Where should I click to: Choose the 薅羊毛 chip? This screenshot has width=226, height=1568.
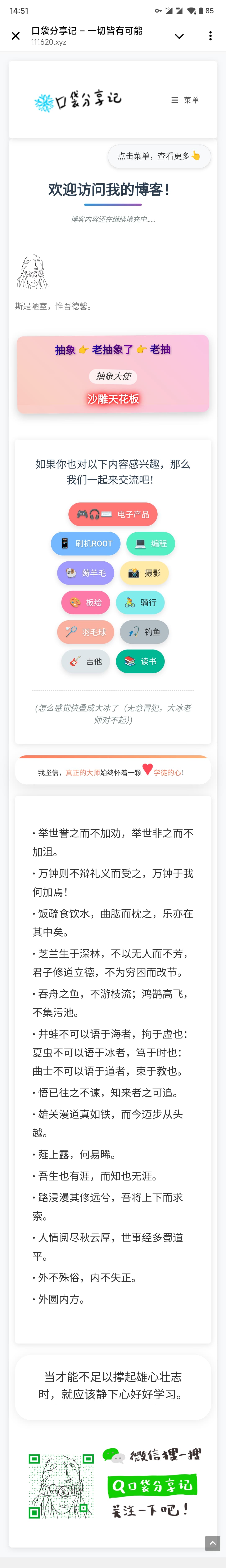(x=86, y=573)
